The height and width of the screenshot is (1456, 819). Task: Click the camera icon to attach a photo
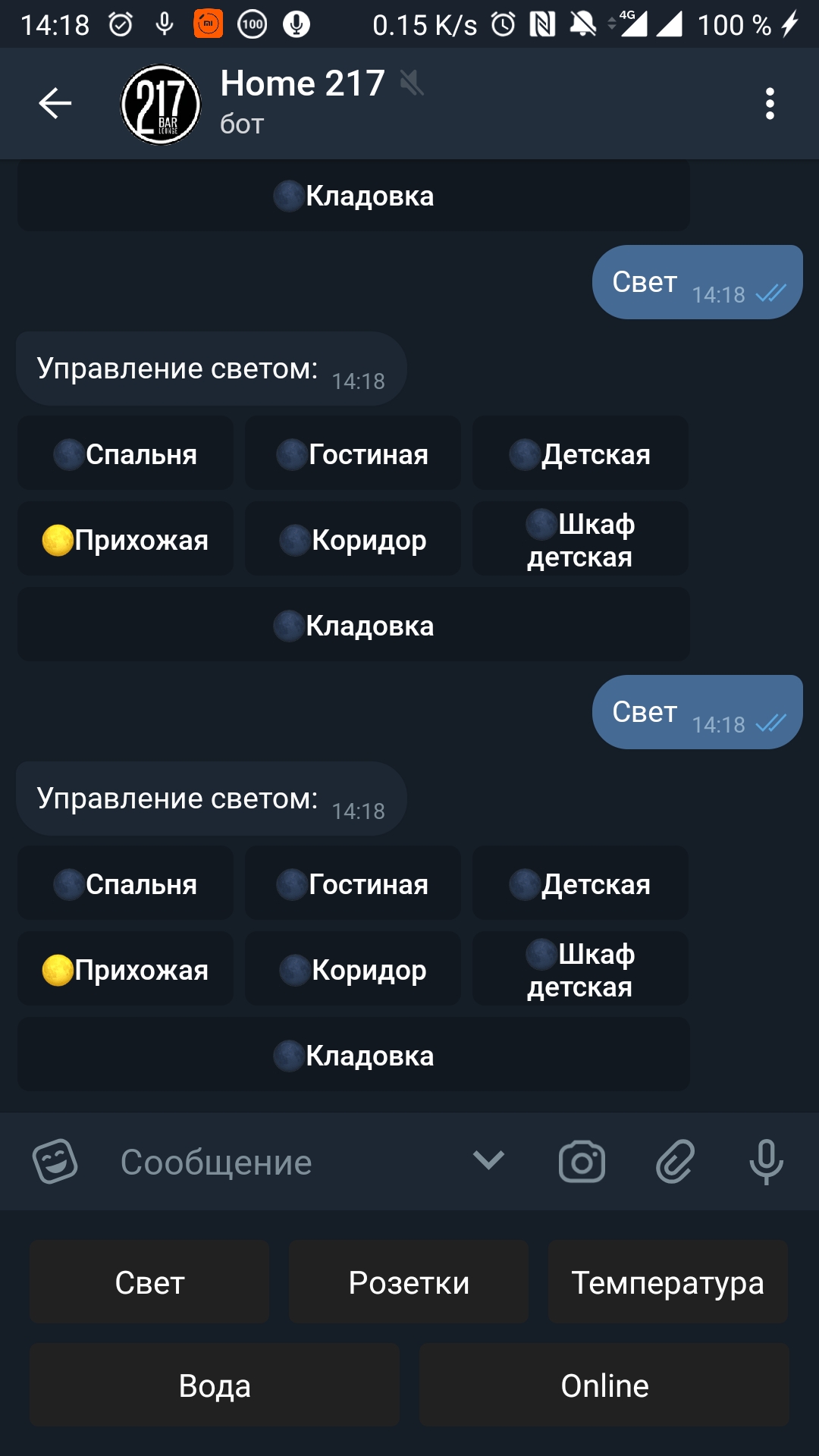click(582, 1161)
